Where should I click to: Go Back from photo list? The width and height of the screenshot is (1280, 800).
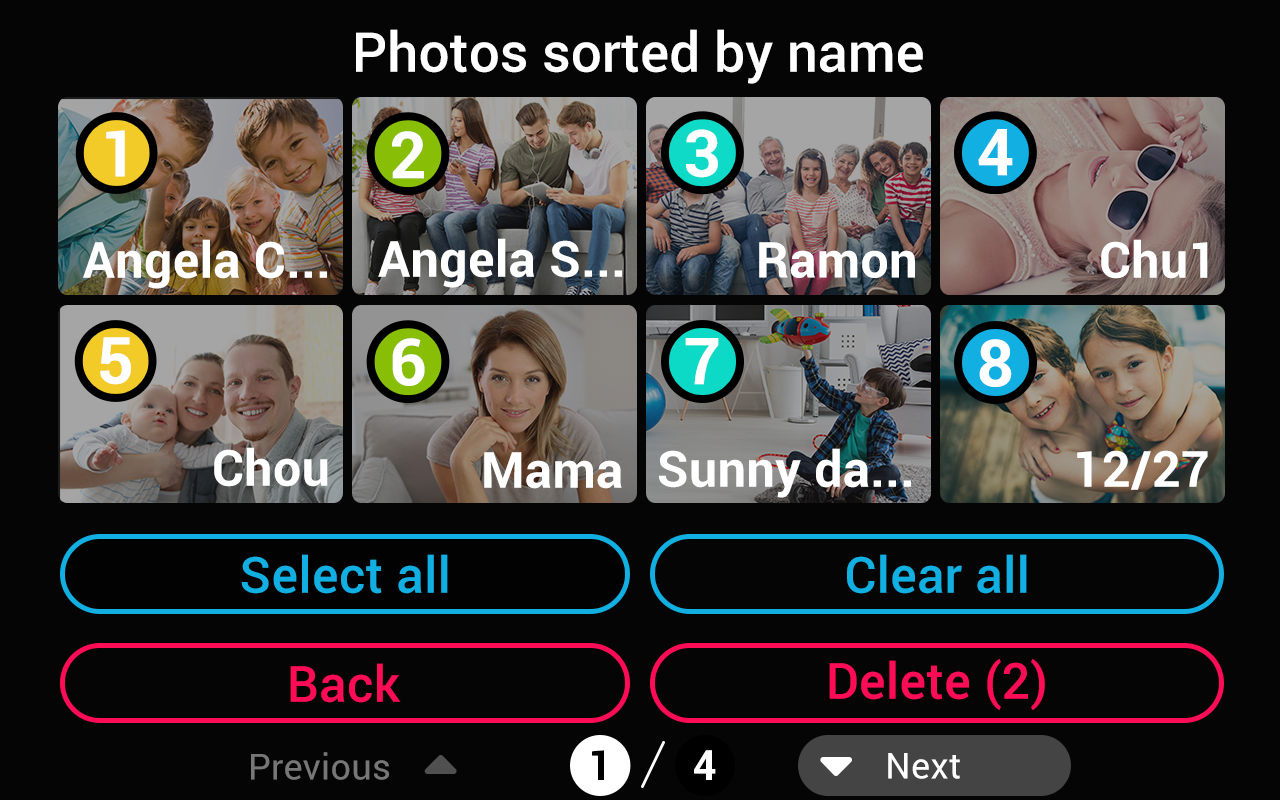(x=345, y=684)
